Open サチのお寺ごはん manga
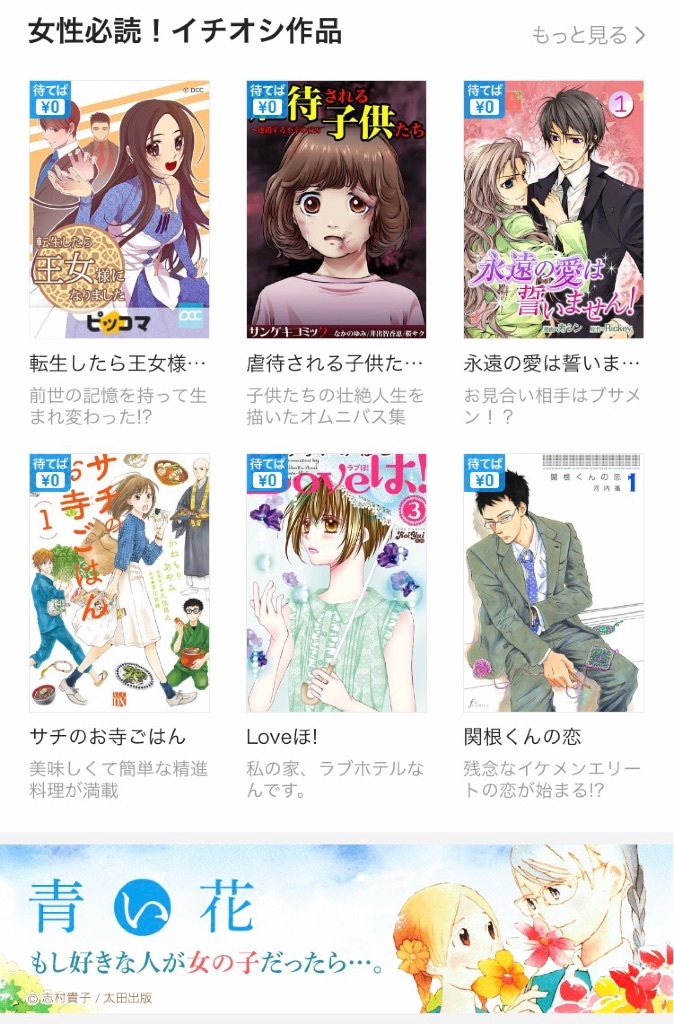Screen dimensions: 674x1024 pyautogui.click(x=119, y=582)
